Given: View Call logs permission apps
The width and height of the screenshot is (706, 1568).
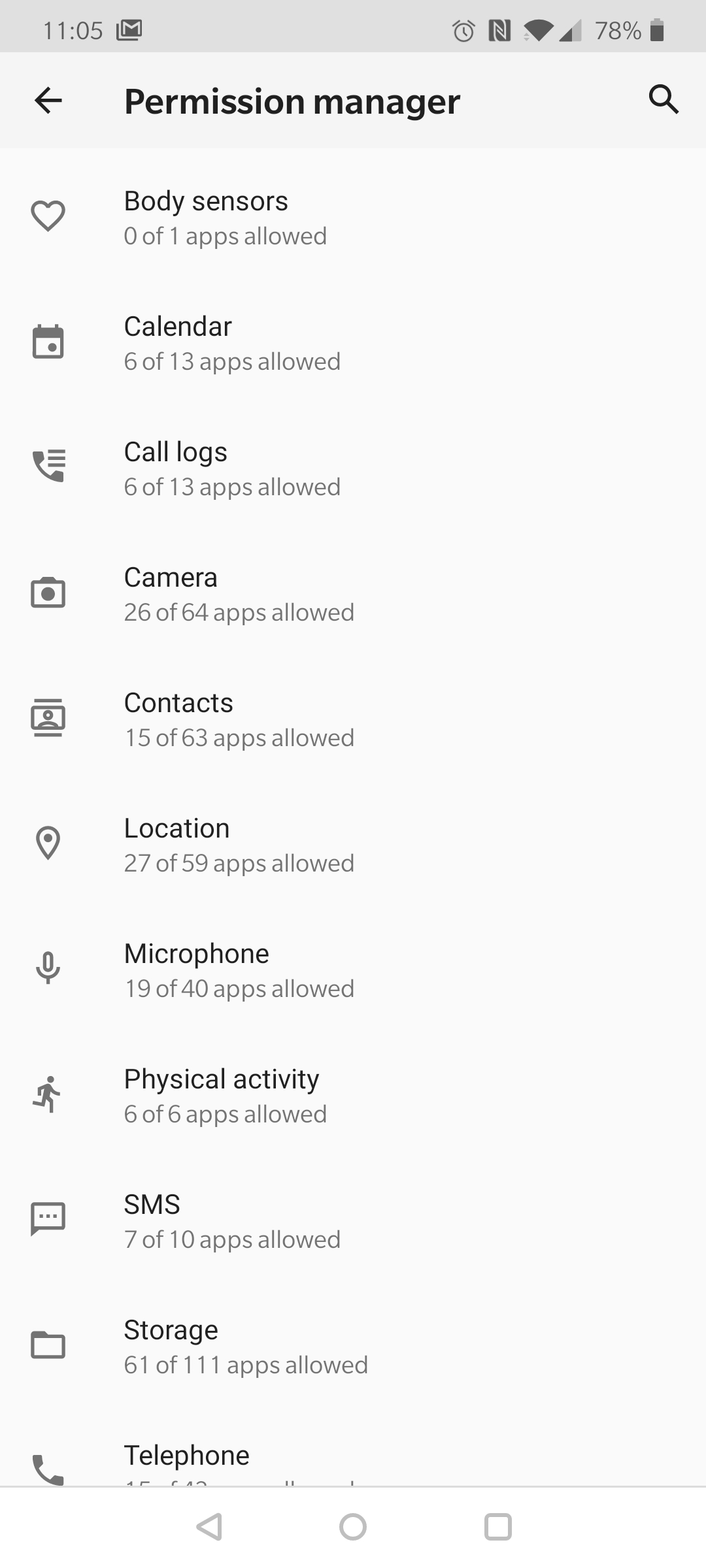Looking at the screenshot, I should 353,468.
